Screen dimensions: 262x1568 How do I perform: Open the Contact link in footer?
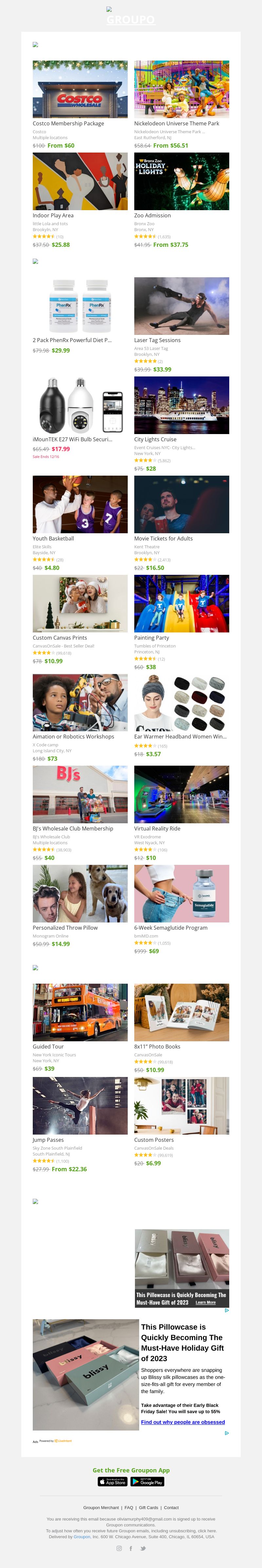(171, 1508)
